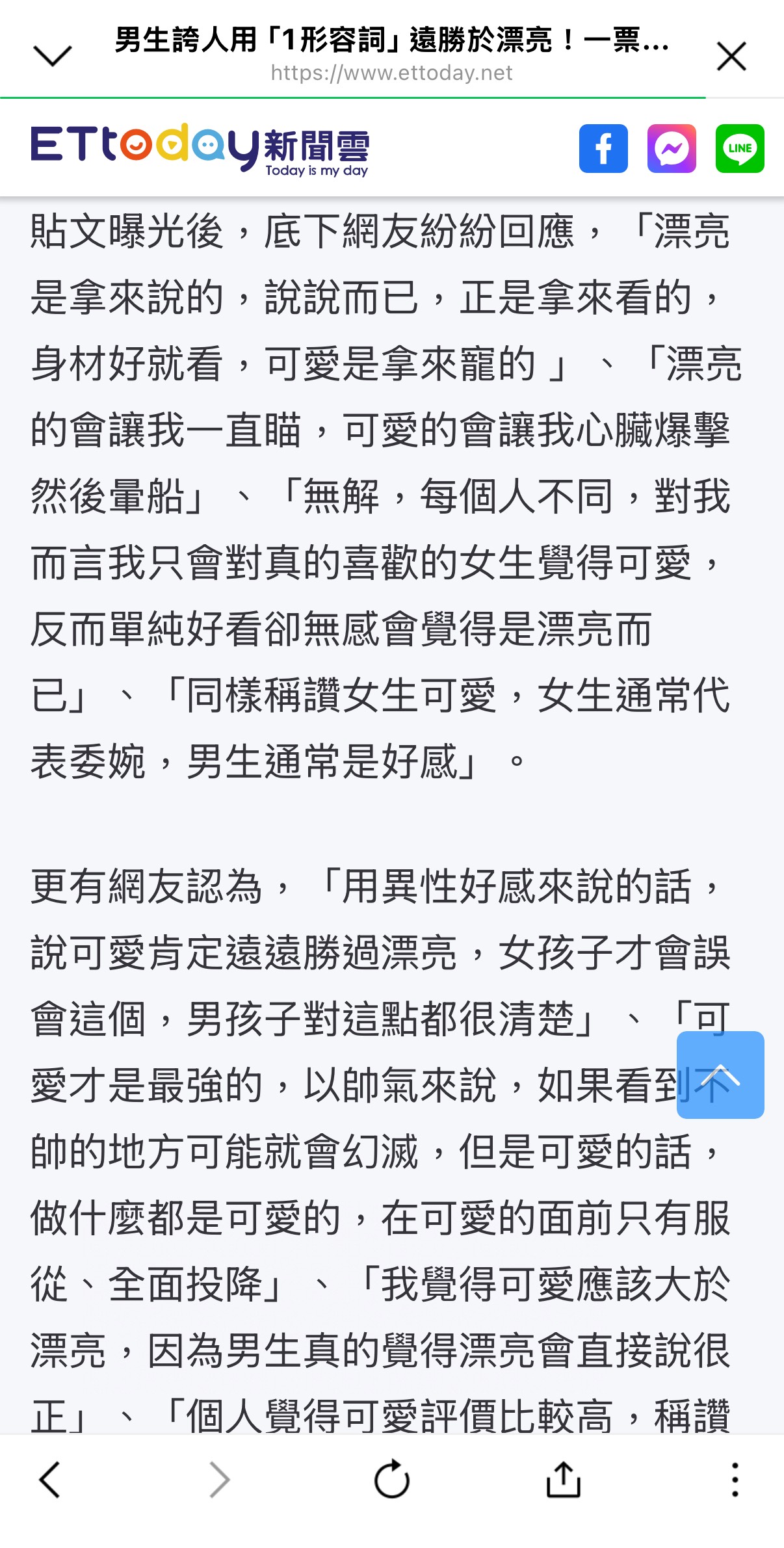Reload the current page
The height and width of the screenshot is (1548, 784).
(x=391, y=1480)
